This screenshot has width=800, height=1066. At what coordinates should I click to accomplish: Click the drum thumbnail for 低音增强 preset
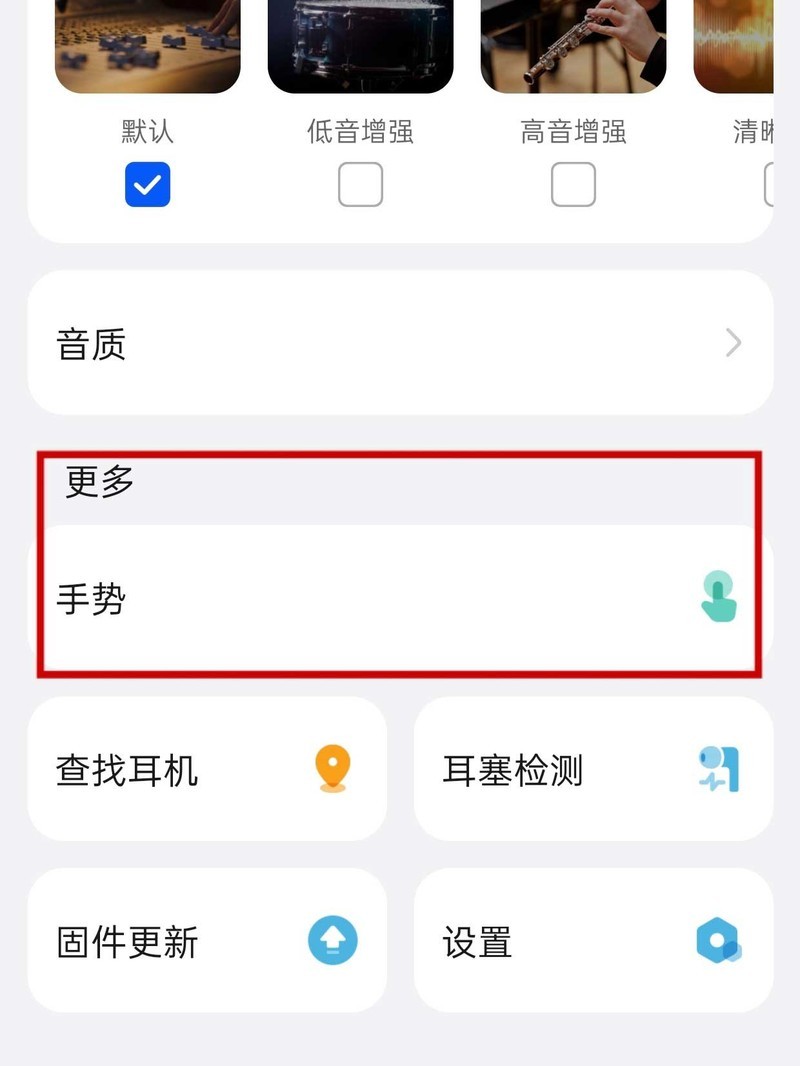click(x=360, y=45)
